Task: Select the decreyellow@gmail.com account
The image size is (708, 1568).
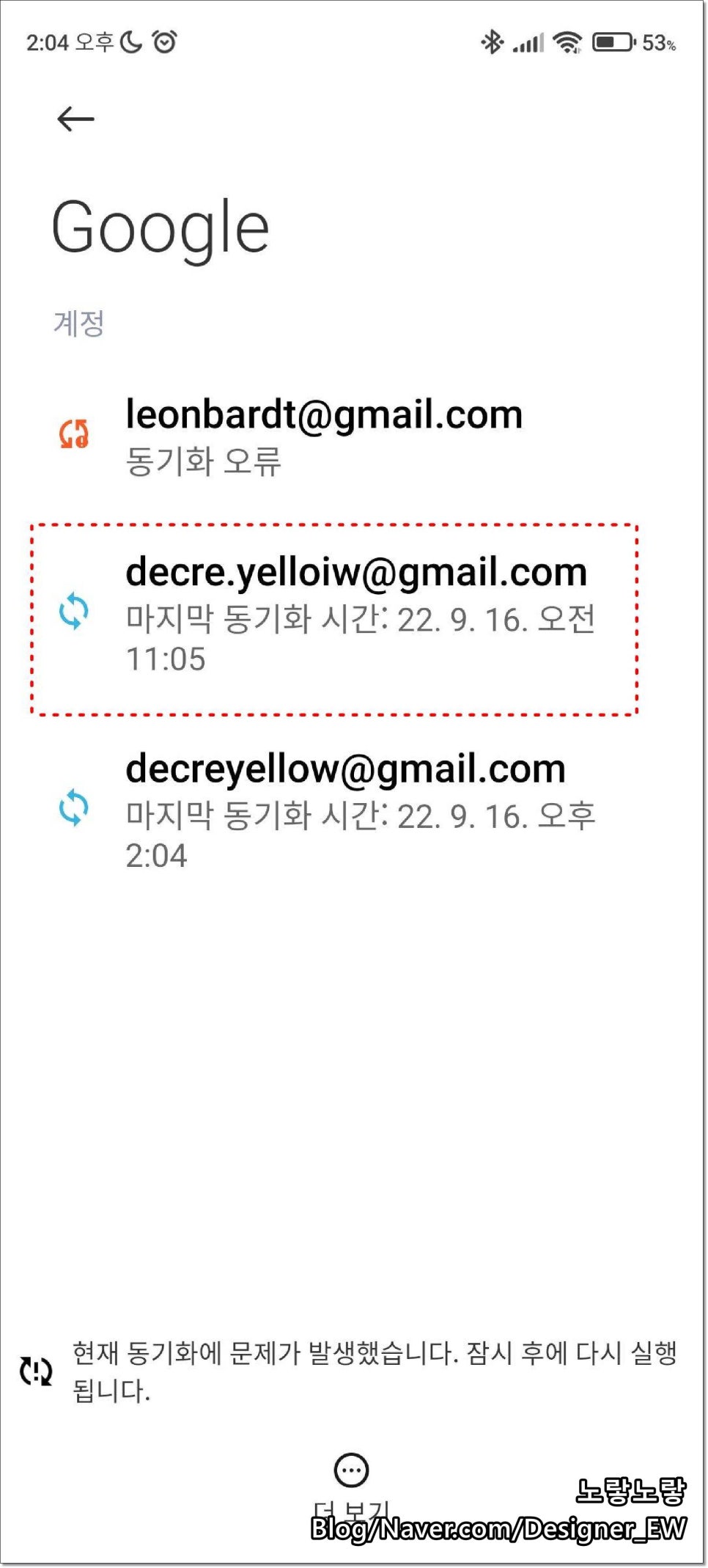Action: tap(345, 810)
